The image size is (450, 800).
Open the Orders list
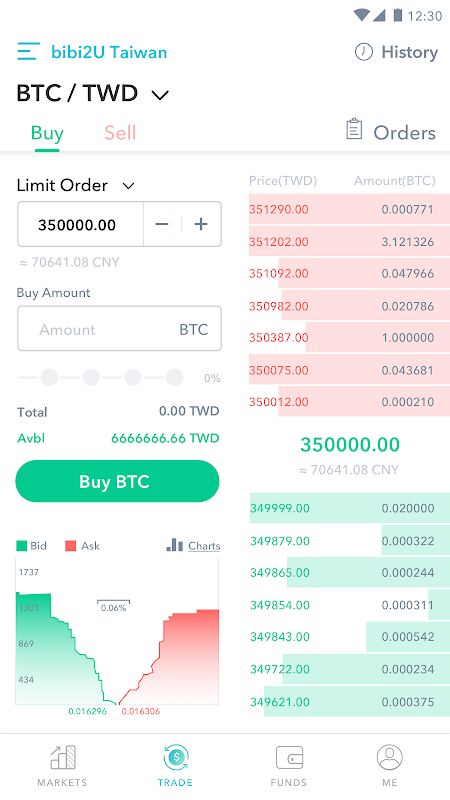coord(391,132)
